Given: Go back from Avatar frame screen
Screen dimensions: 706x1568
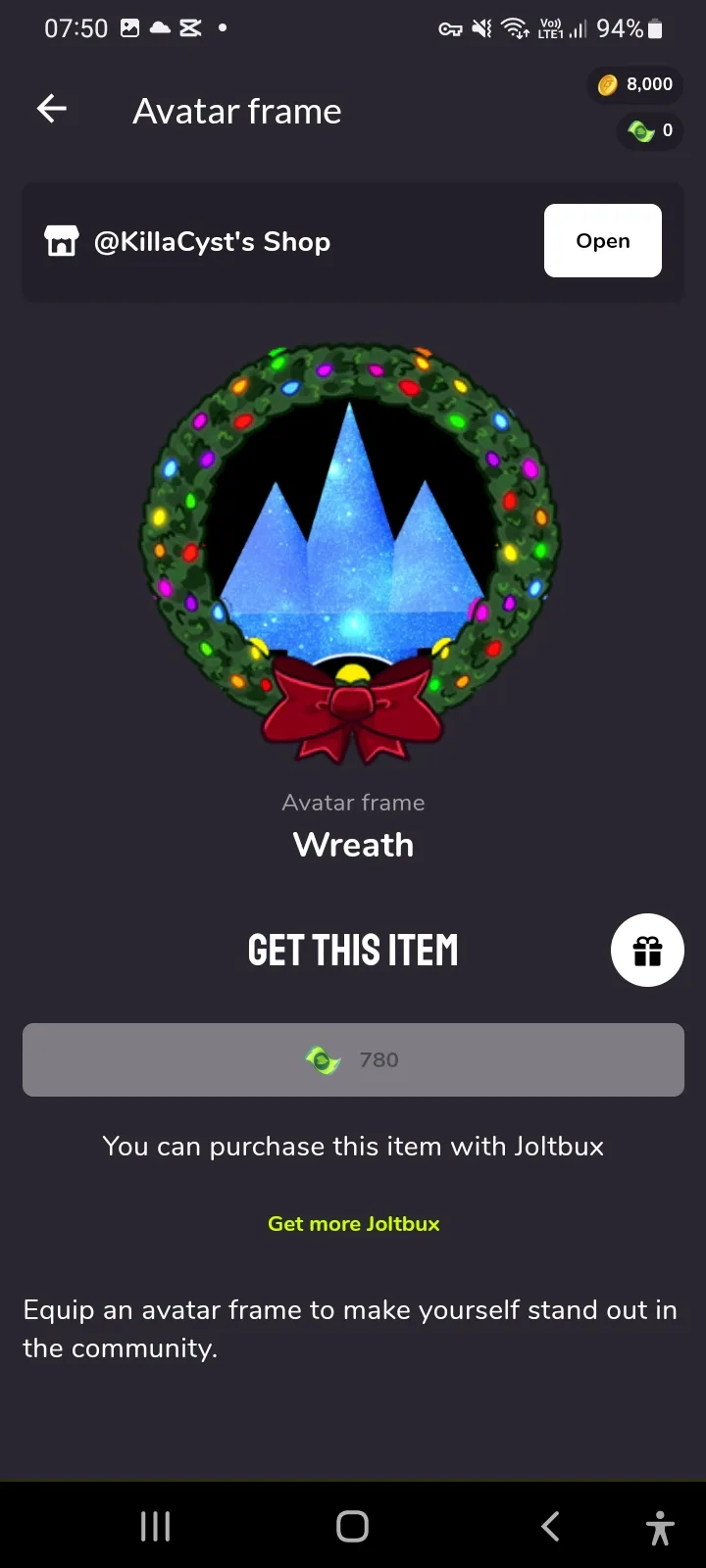Looking at the screenshot, I should click(x=52, y=110).
